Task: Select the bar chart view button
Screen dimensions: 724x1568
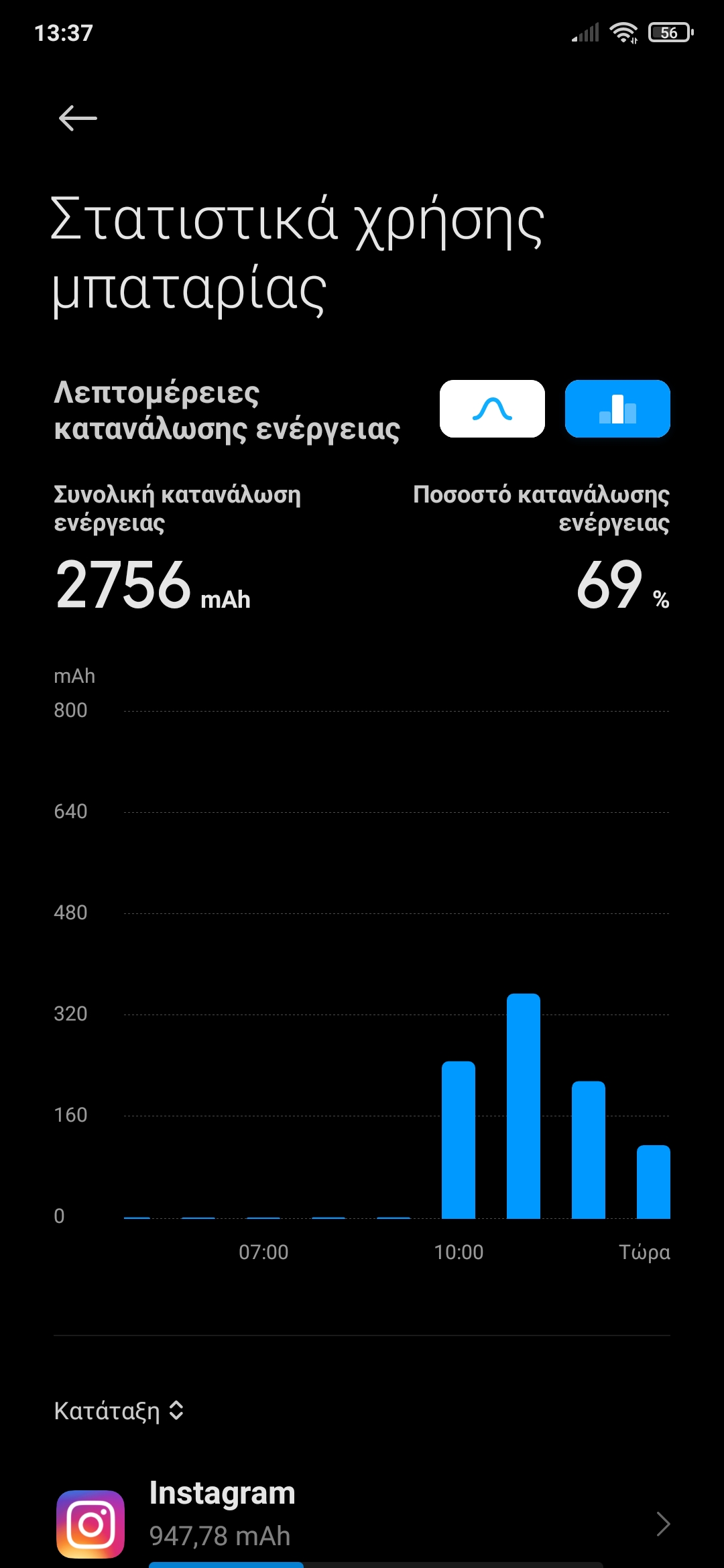Action: [x=617, y=409]
